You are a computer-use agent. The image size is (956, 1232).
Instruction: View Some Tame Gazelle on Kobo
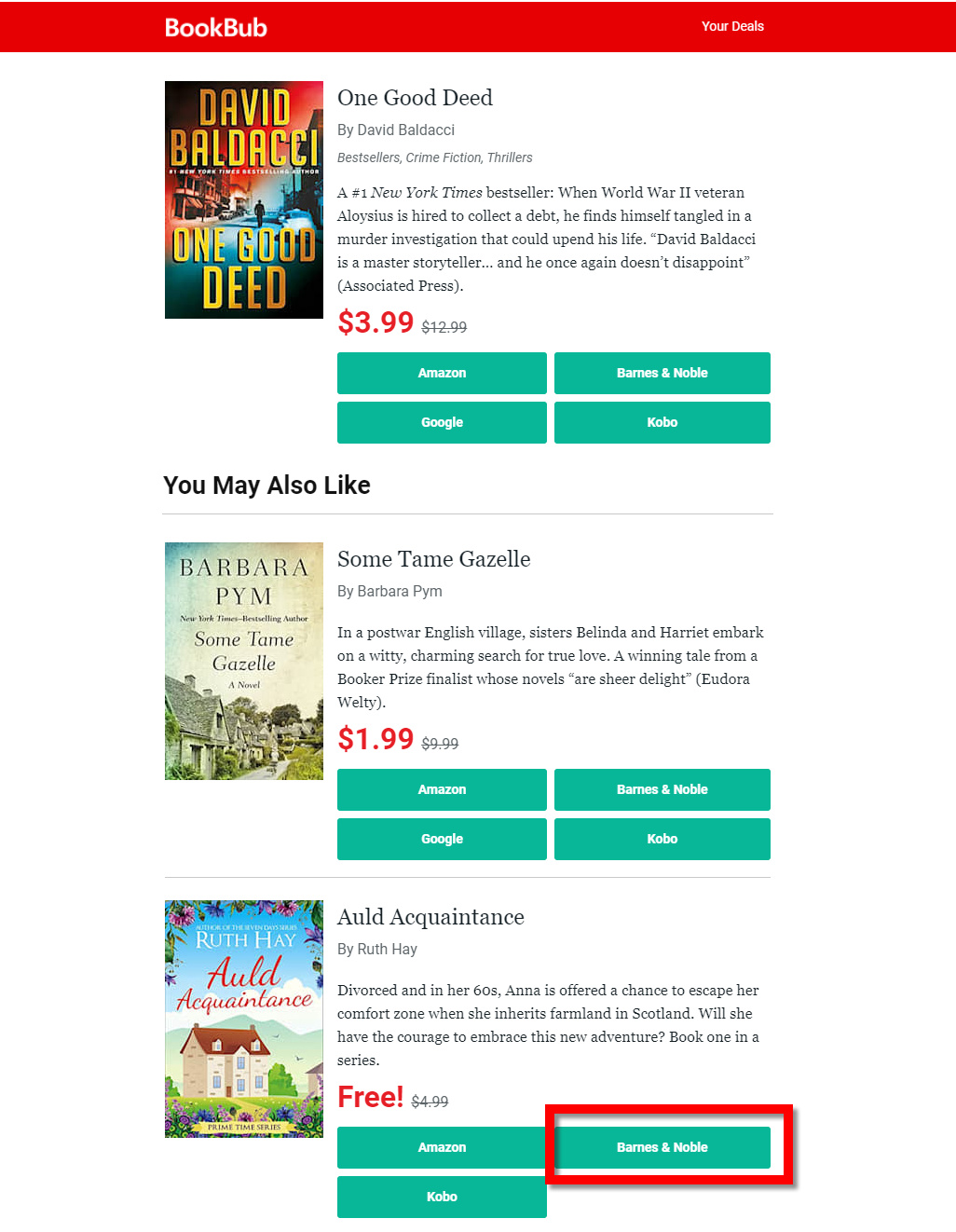[662, 839]
